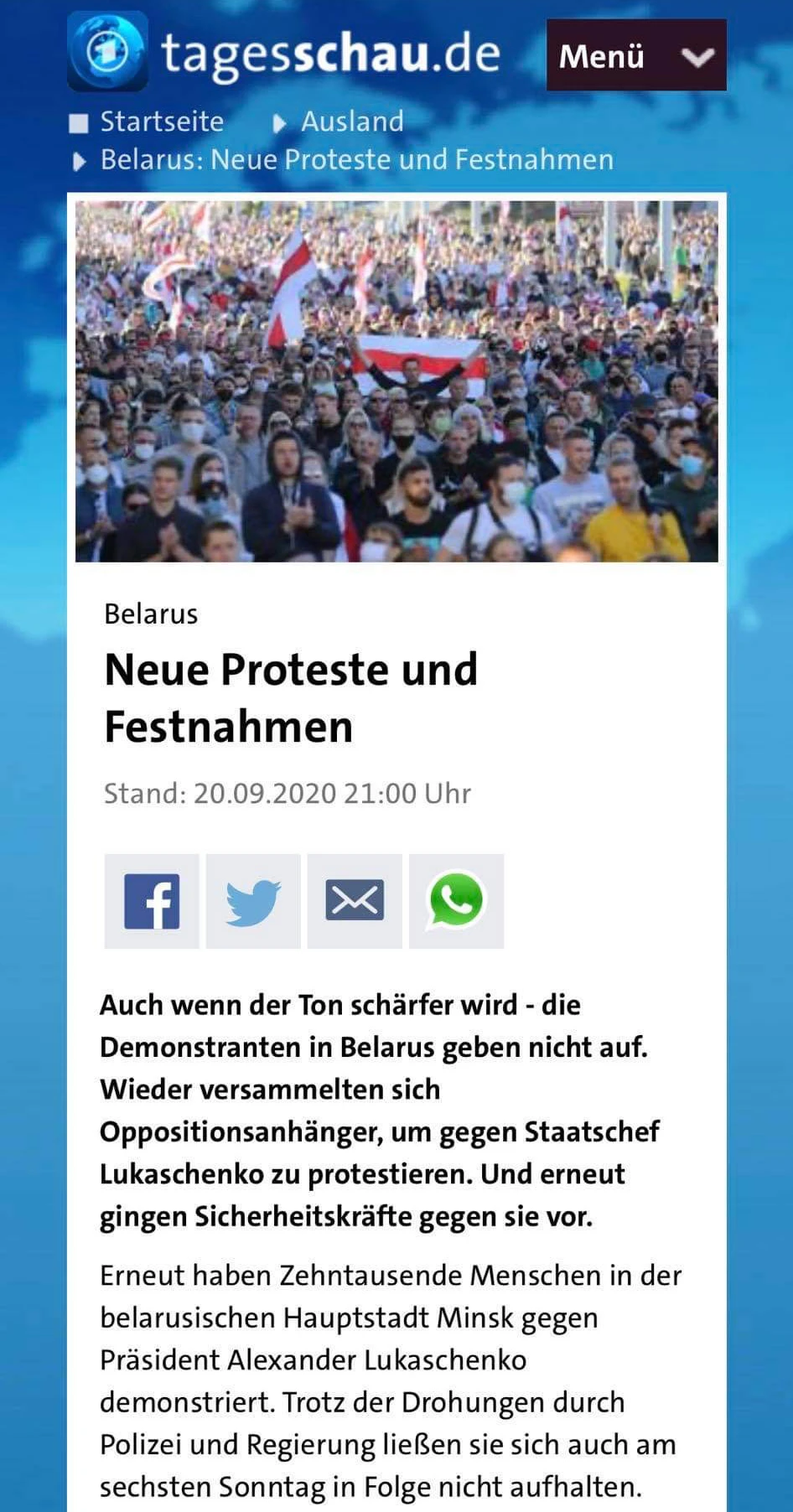Send the article by email
The height and width of the screenshot is (1512, 793).
pos(355,901)
